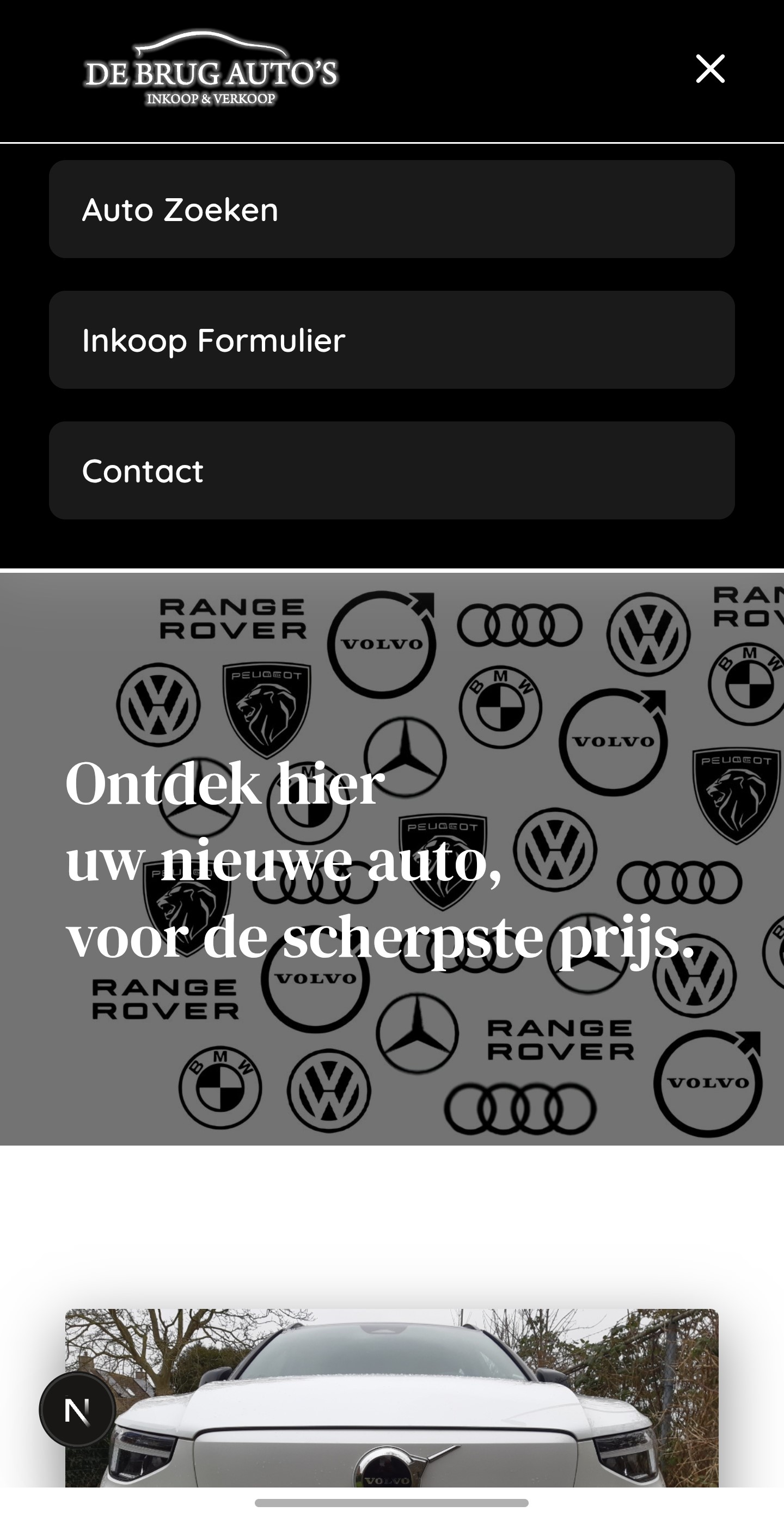Open the Next.js dev tools button
Screen dimensions: 784x1518
[77, 1410]
